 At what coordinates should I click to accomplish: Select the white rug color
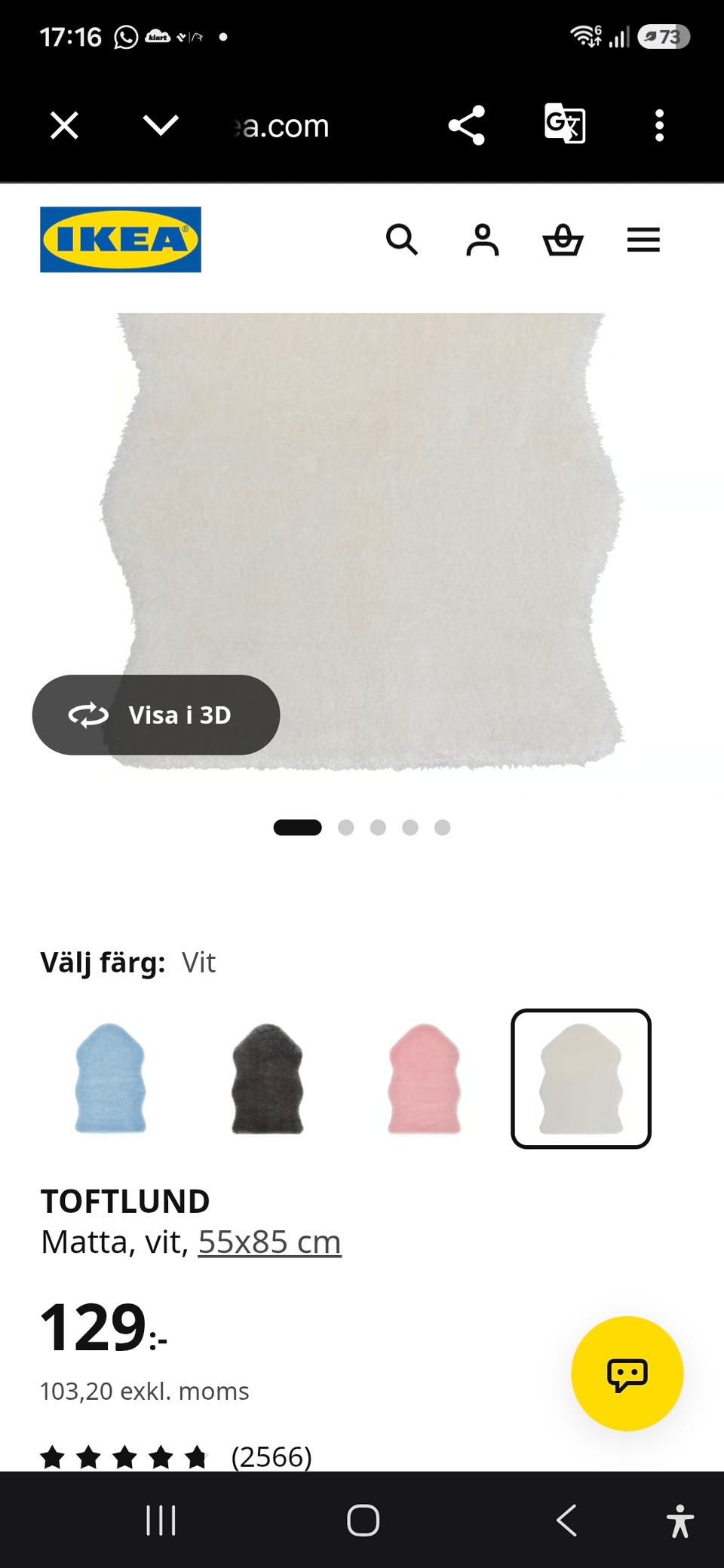(x=581, y=1078)
